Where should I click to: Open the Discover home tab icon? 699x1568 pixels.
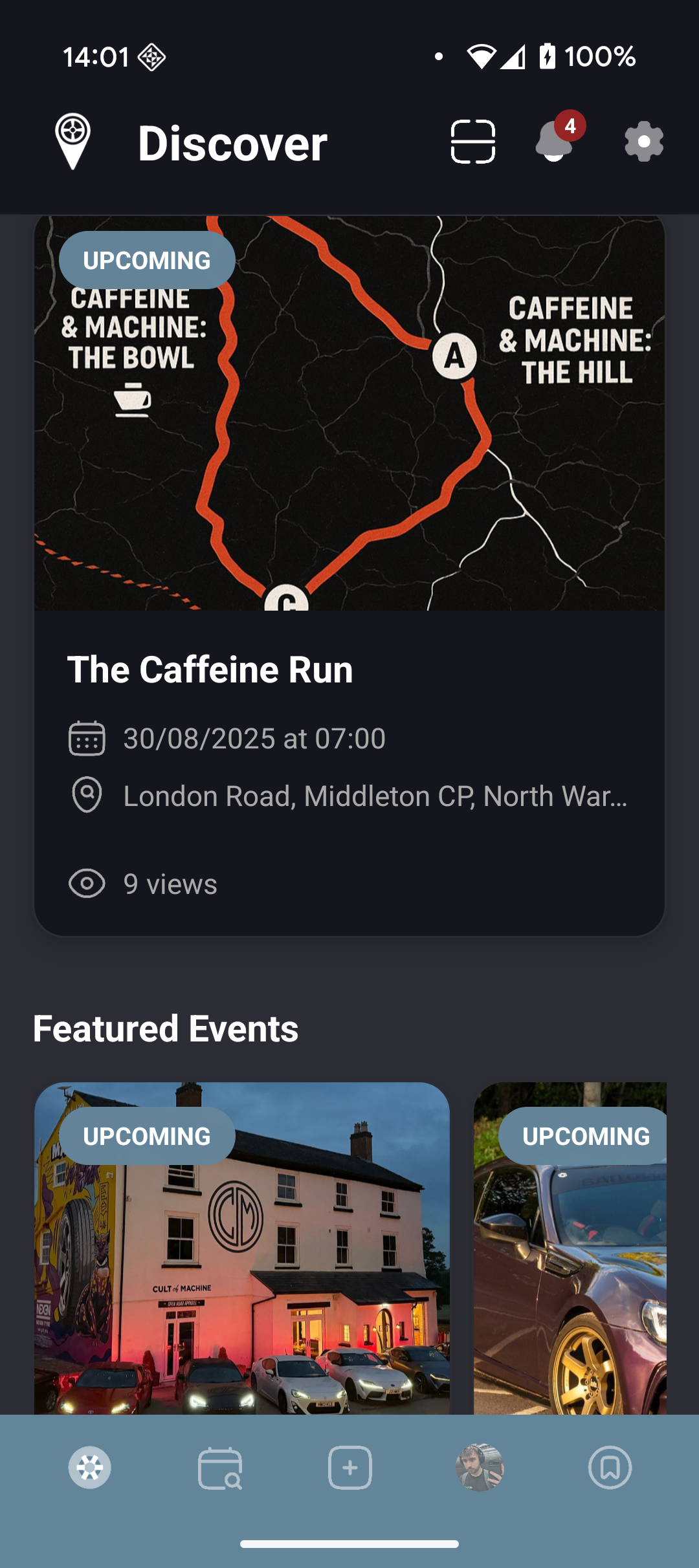89,1468
